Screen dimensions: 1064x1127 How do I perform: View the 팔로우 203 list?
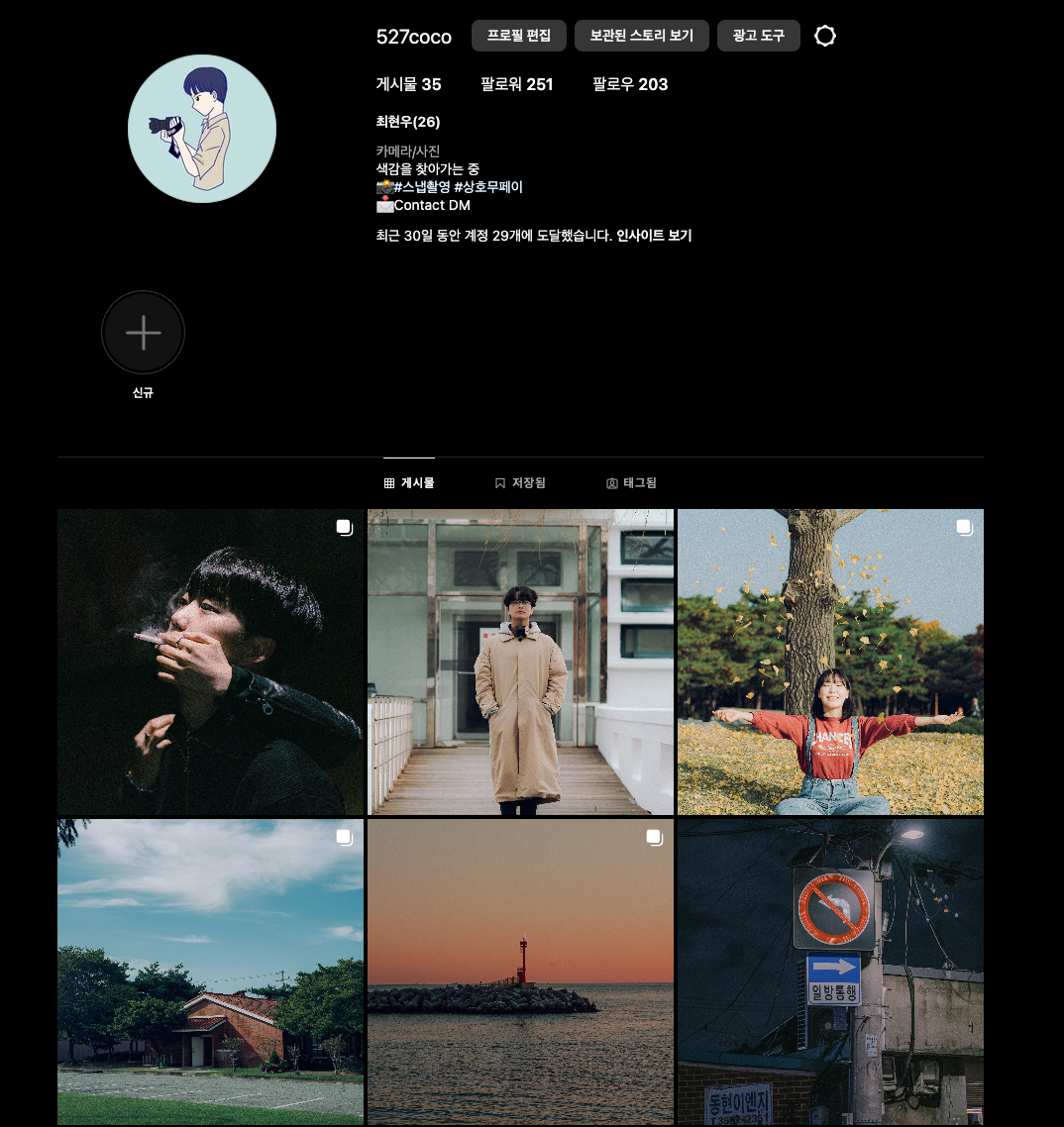click(630, 84)
